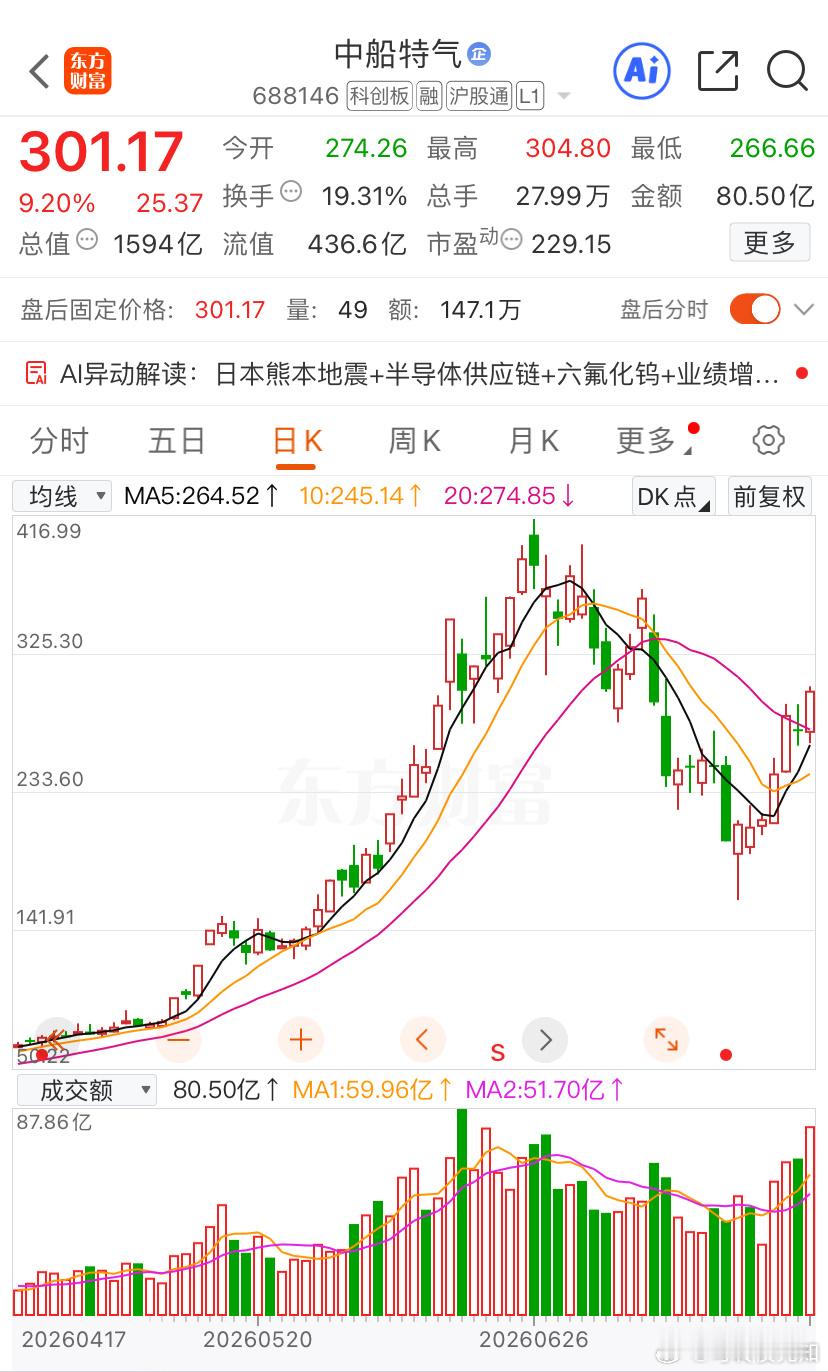This screenshot has height=1372, width=828.
Task: Open the search magnifier
Action: click(787, 71)
